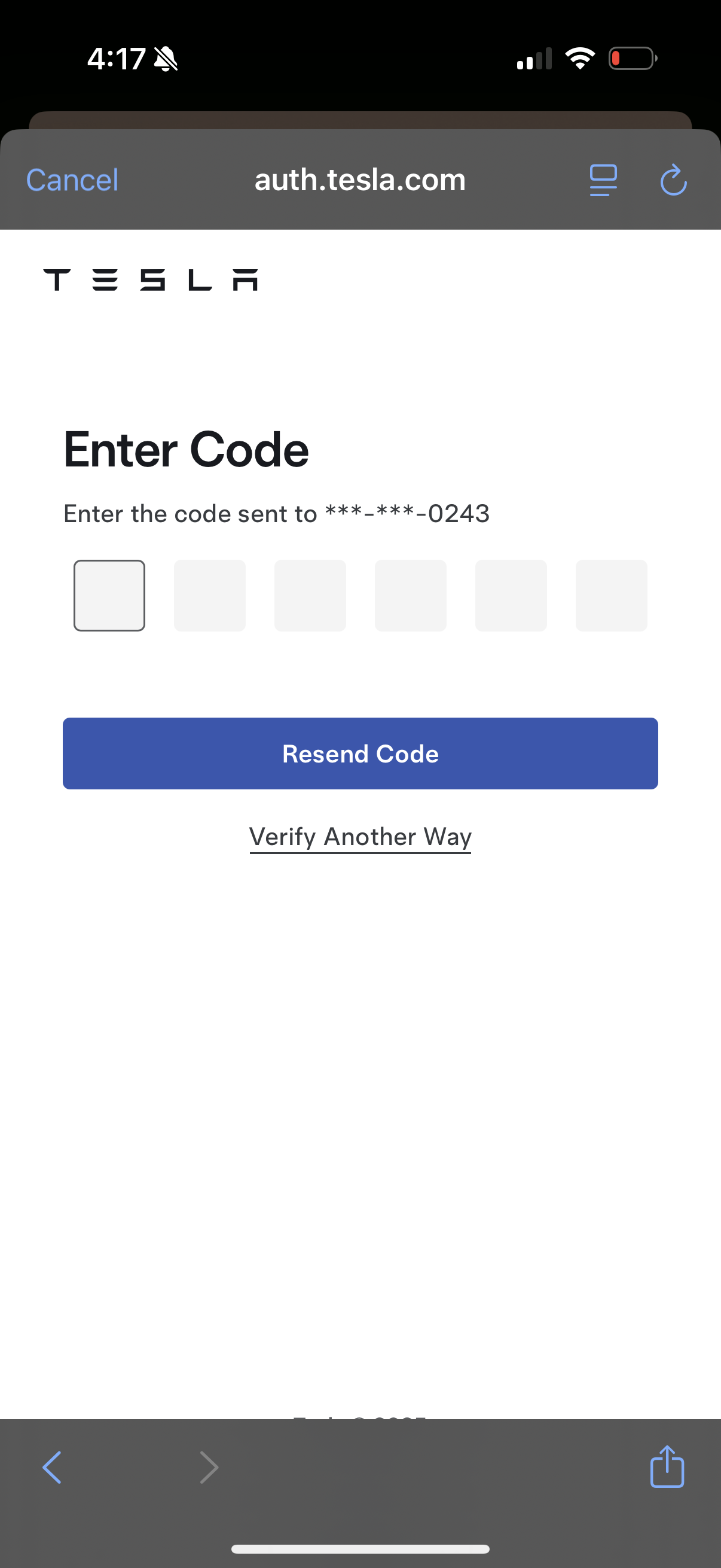Select the fourth verification code box

click(x=410, y=595)
